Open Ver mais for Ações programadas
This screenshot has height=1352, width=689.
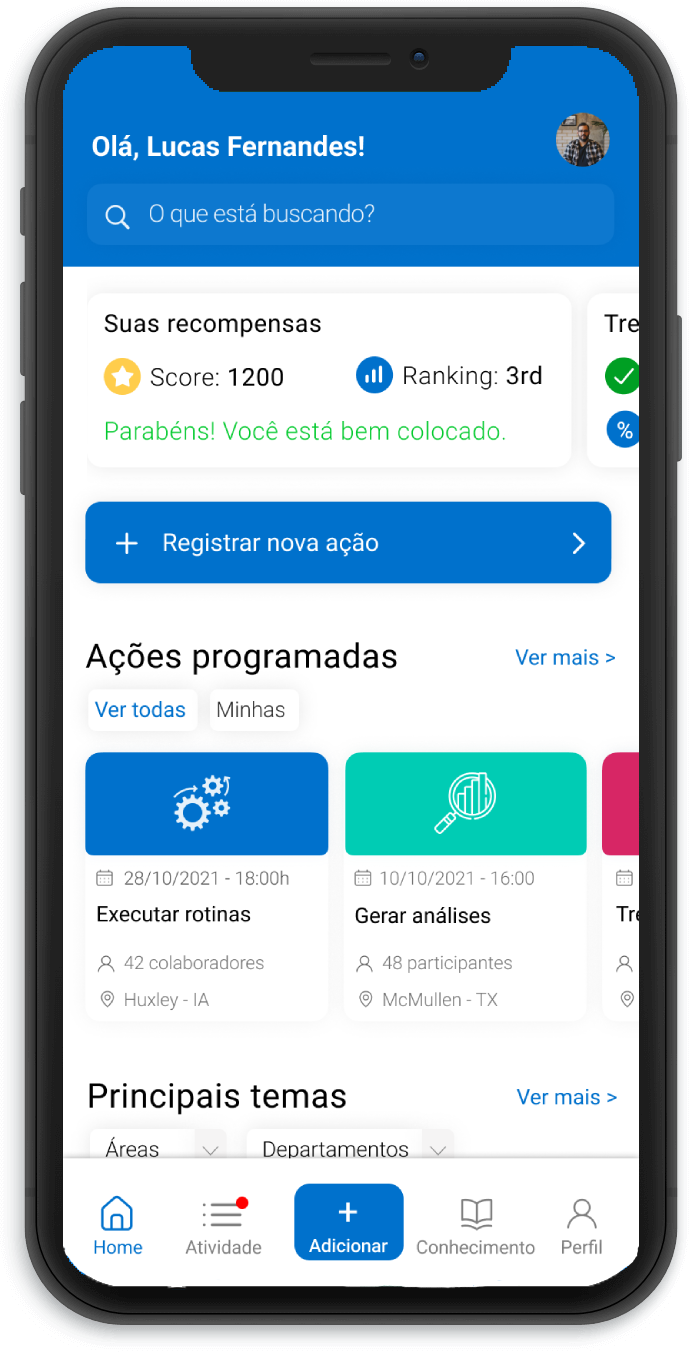click(565, 658)
